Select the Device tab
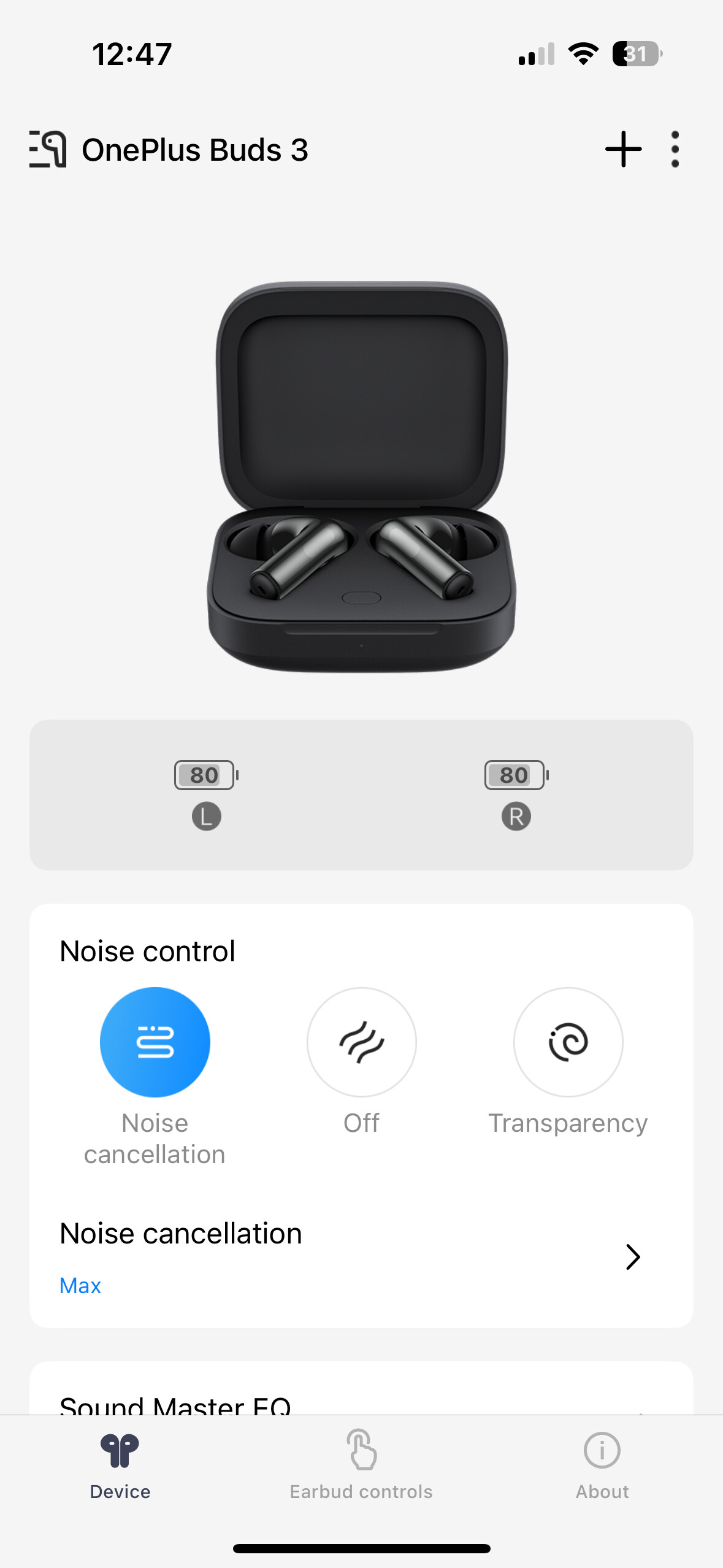The width and height of the screenshot is (723, 1568). 120,1465
